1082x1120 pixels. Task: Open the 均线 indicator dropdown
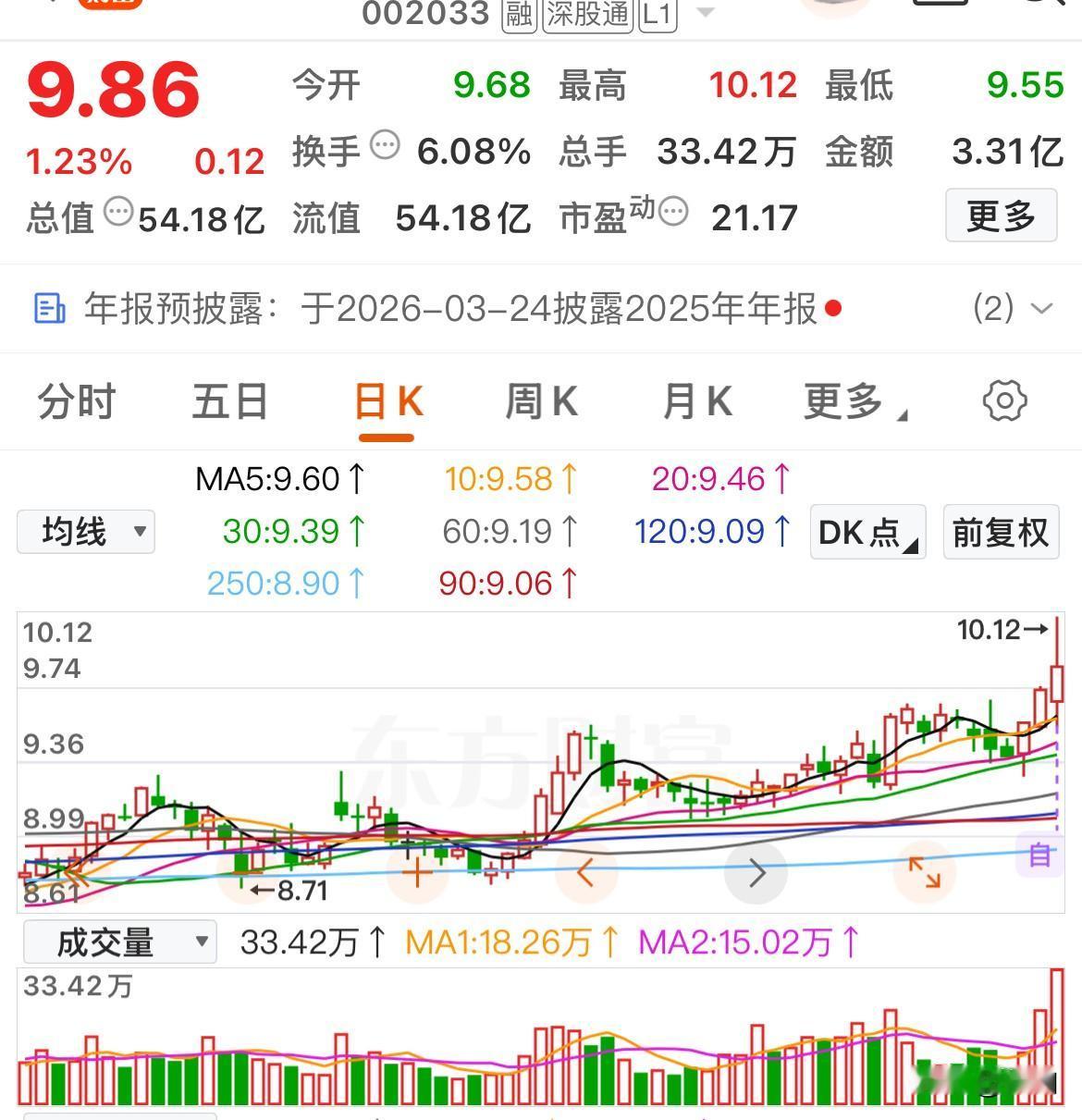click(86, 532)
